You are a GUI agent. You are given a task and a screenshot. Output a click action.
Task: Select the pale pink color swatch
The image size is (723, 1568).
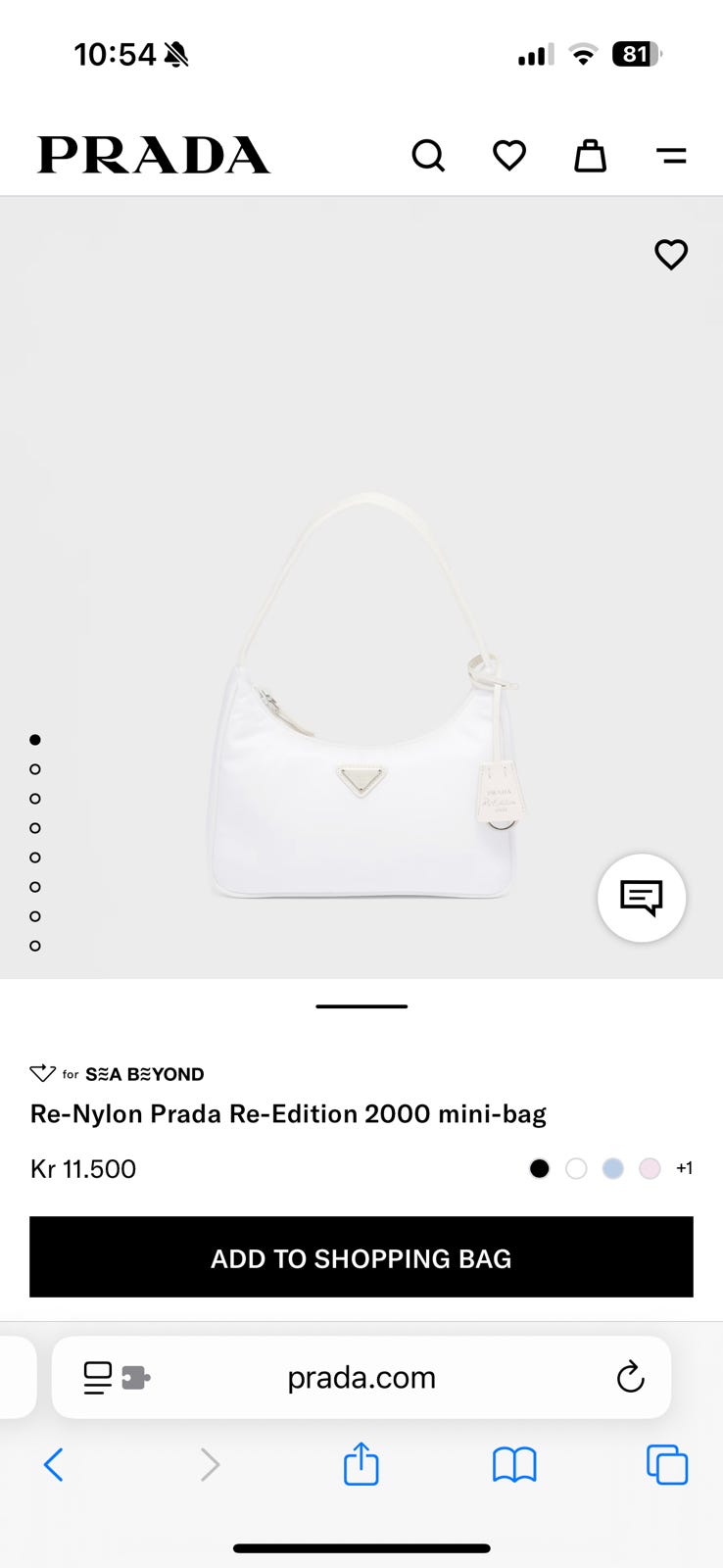[x=650, y=1168]
